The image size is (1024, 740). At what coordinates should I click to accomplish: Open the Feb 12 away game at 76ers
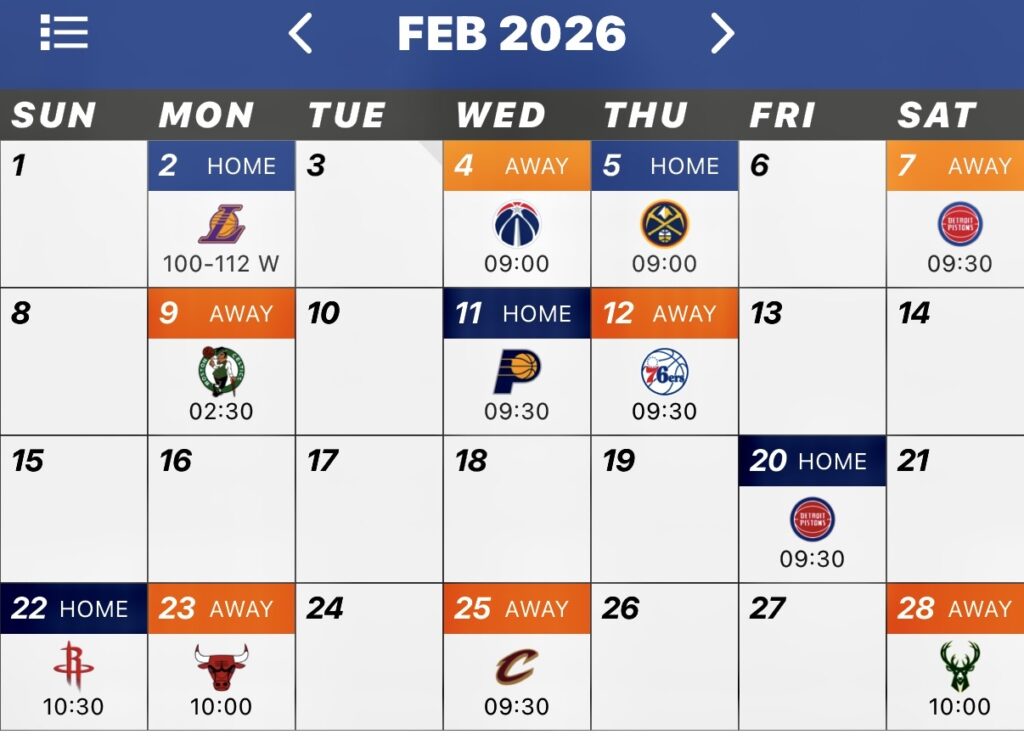click(x=665, y=373)
